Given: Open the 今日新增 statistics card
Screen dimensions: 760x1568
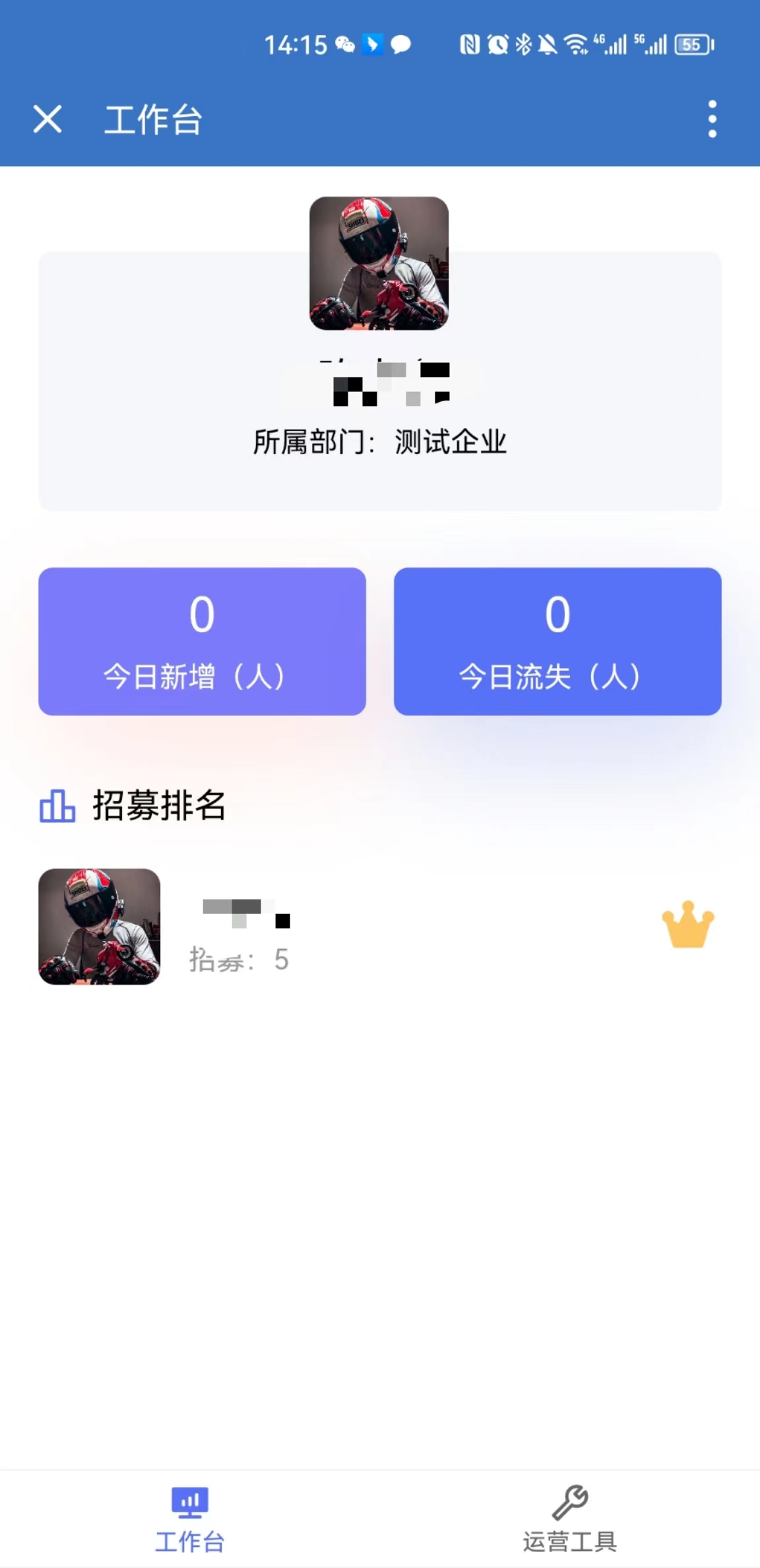Looking at the screenshot, I should click(x=201, y=640).
